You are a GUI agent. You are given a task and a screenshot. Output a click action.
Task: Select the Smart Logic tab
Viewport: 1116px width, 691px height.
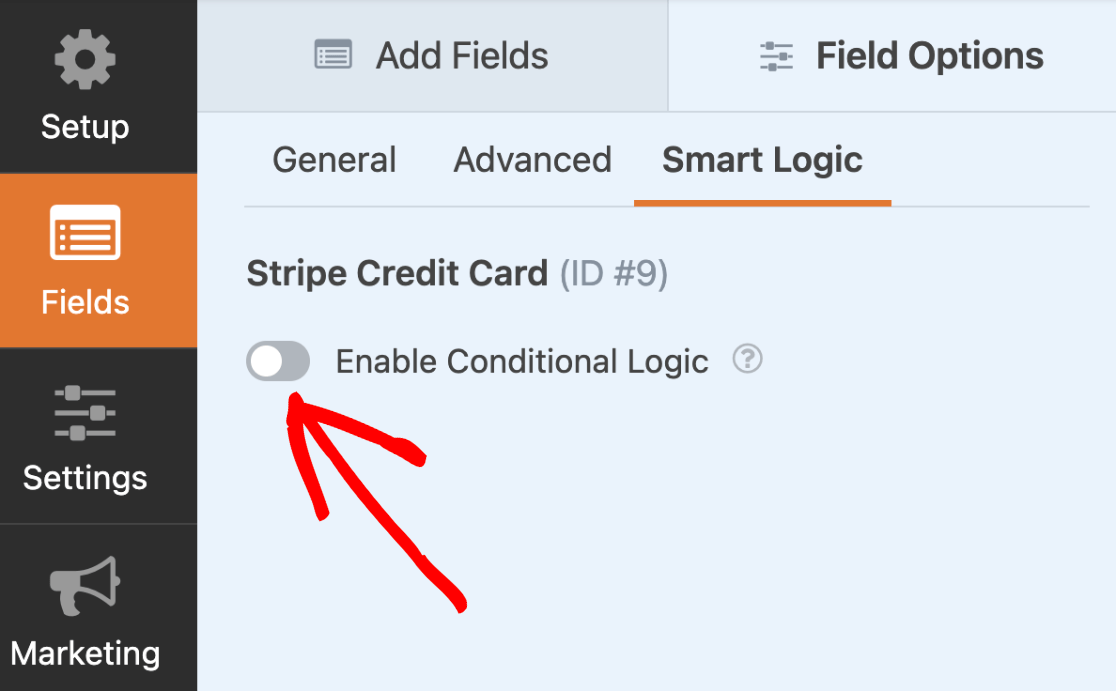[x=762, y=160]
